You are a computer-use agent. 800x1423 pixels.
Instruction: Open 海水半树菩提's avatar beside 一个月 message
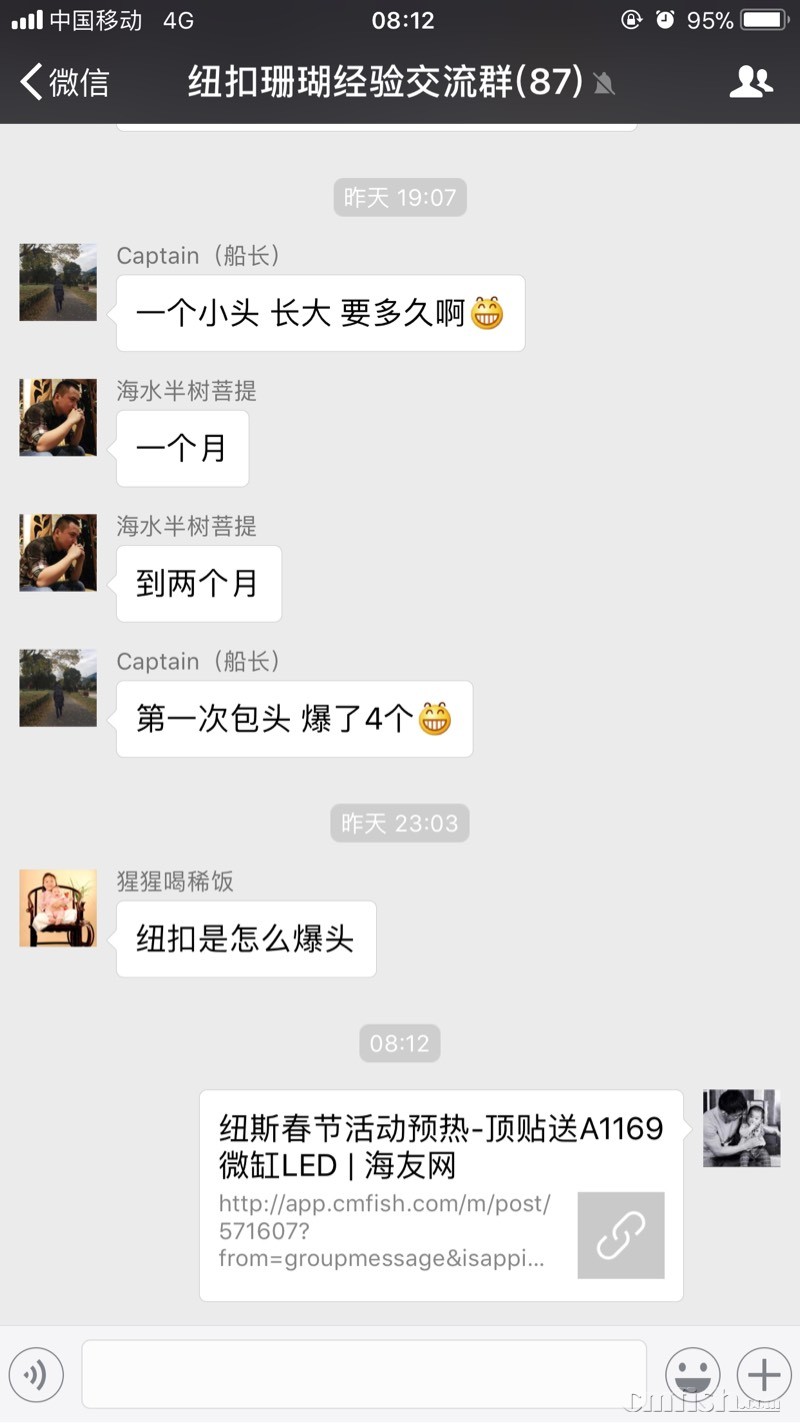point(58,417)
